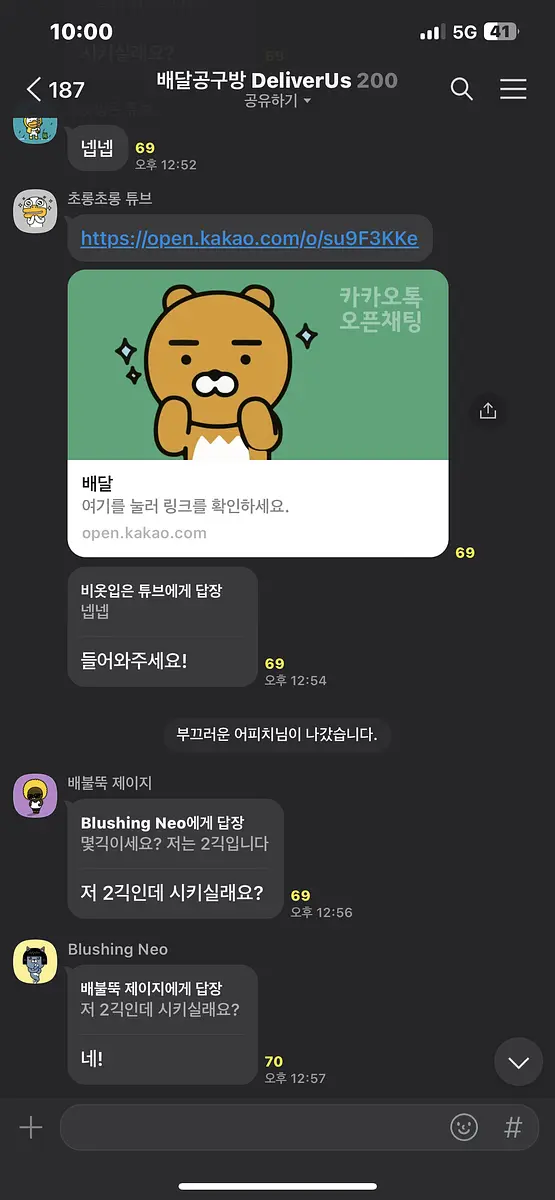The width and height of the screenshot is (555, 1200).
Task: View Blushing Neo's profile avatar
Action: [35, 961]
